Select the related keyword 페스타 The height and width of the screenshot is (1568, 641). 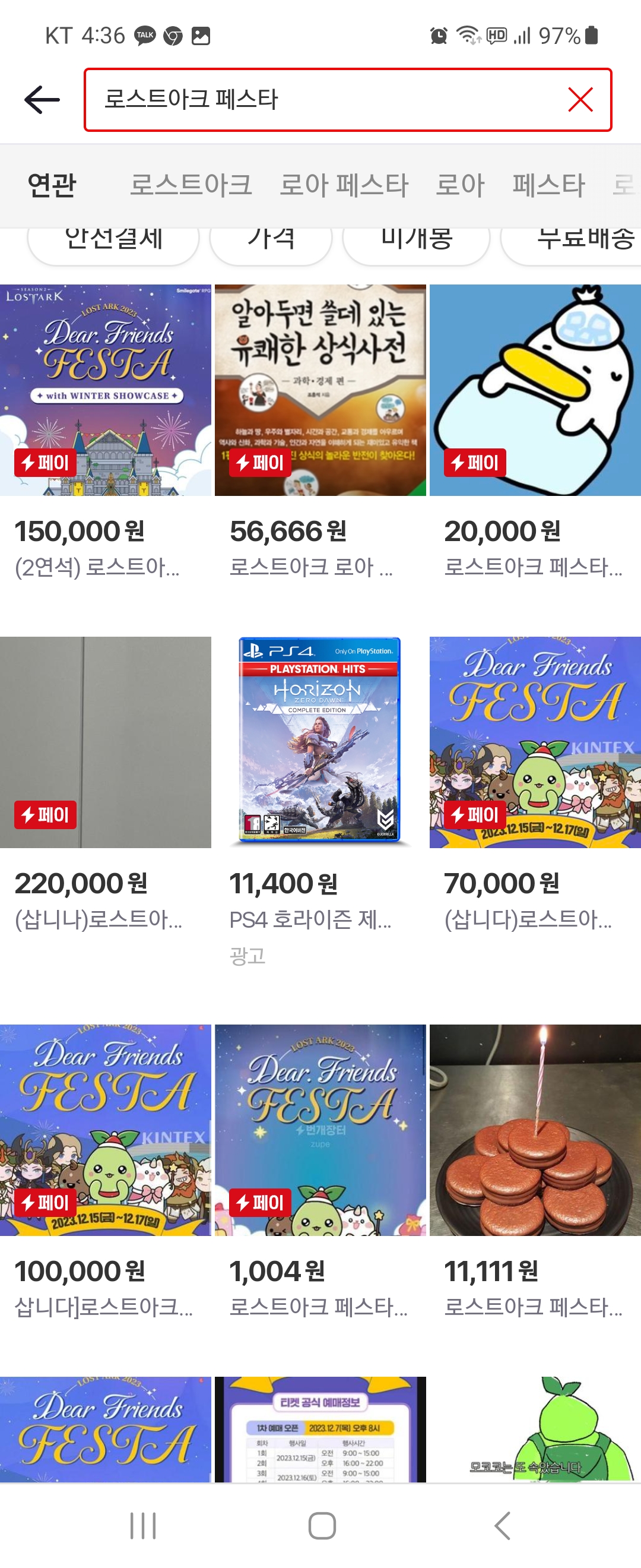coord(548,185)
